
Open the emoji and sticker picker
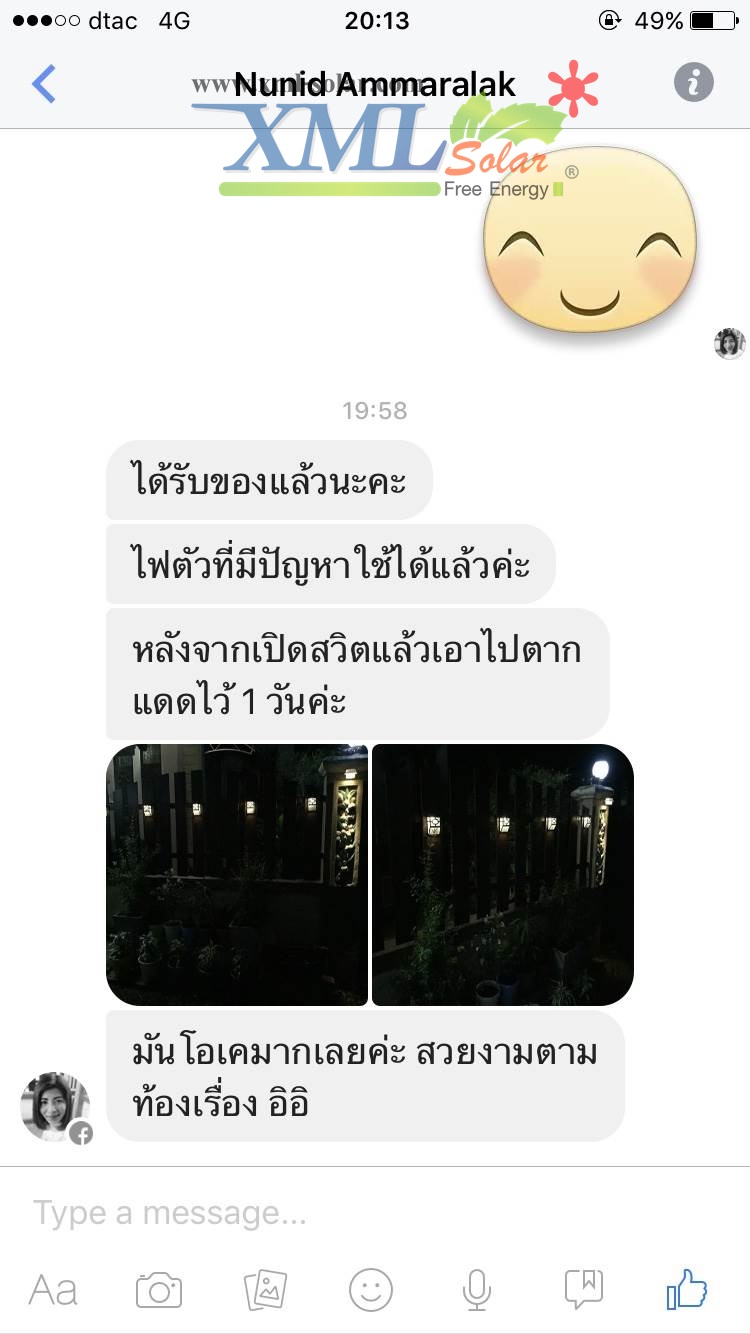click(371, 1291)
